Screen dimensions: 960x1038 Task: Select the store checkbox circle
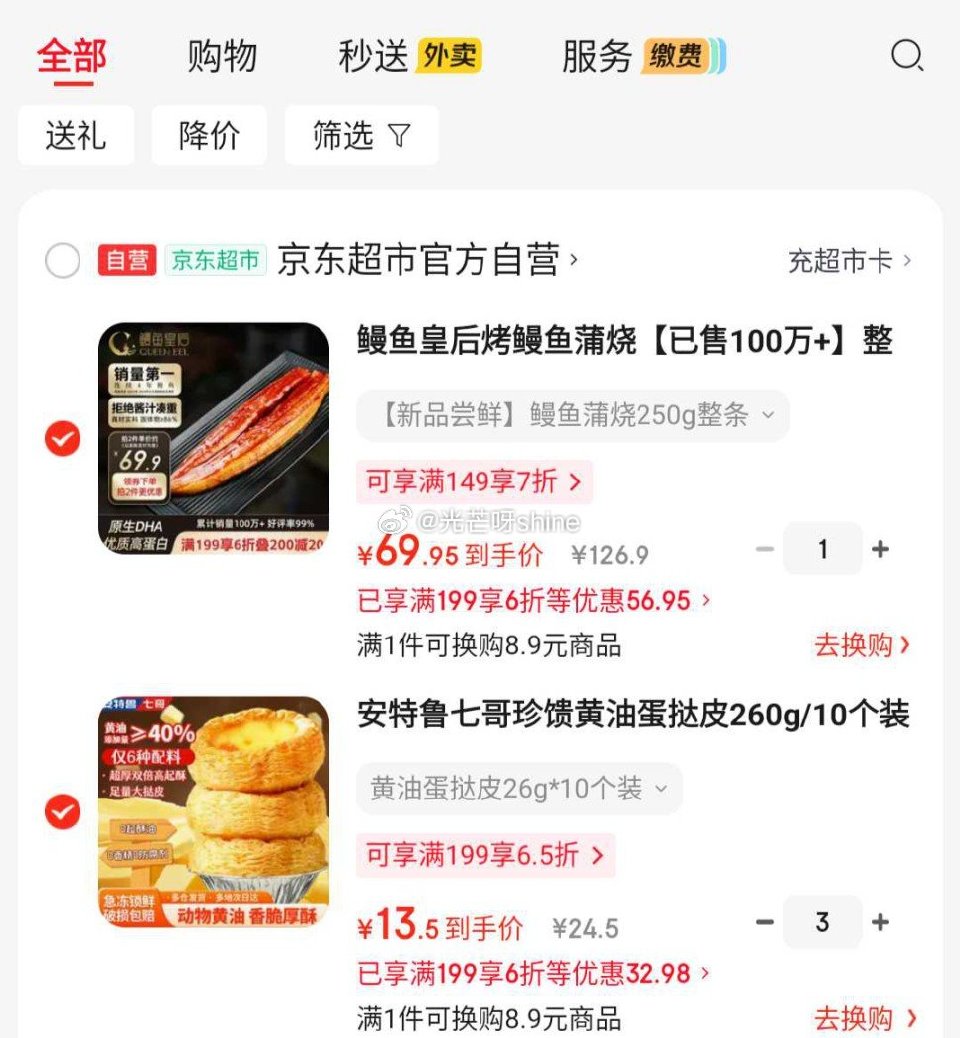coord(62,260)
